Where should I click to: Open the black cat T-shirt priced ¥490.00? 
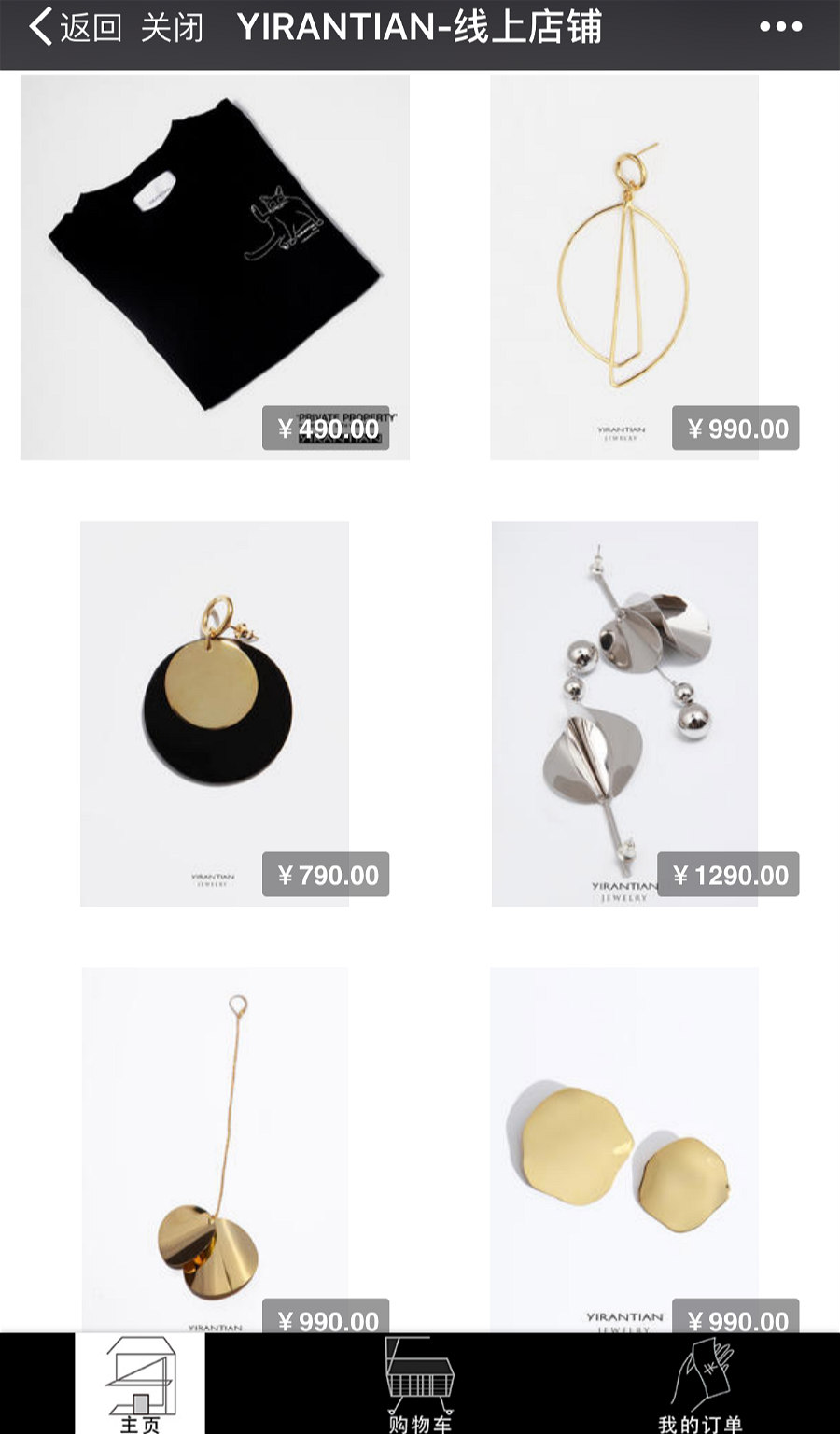(x=215, y=267)
